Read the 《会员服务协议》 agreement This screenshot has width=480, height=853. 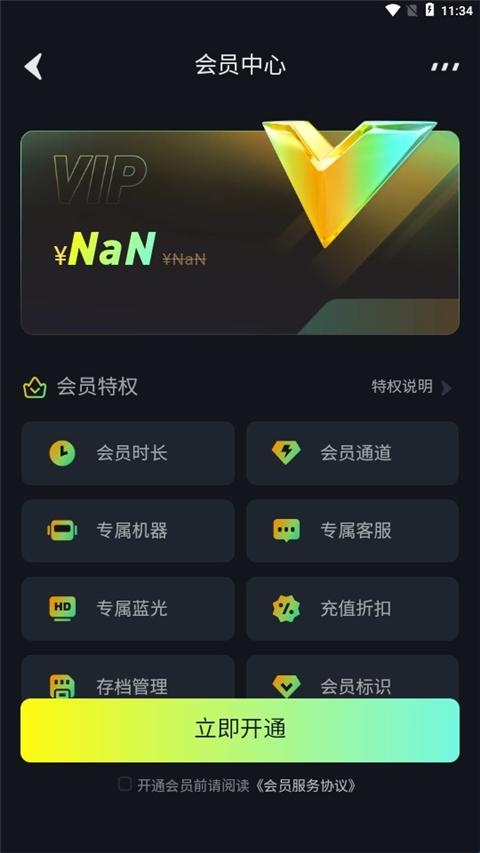(306, 786)
